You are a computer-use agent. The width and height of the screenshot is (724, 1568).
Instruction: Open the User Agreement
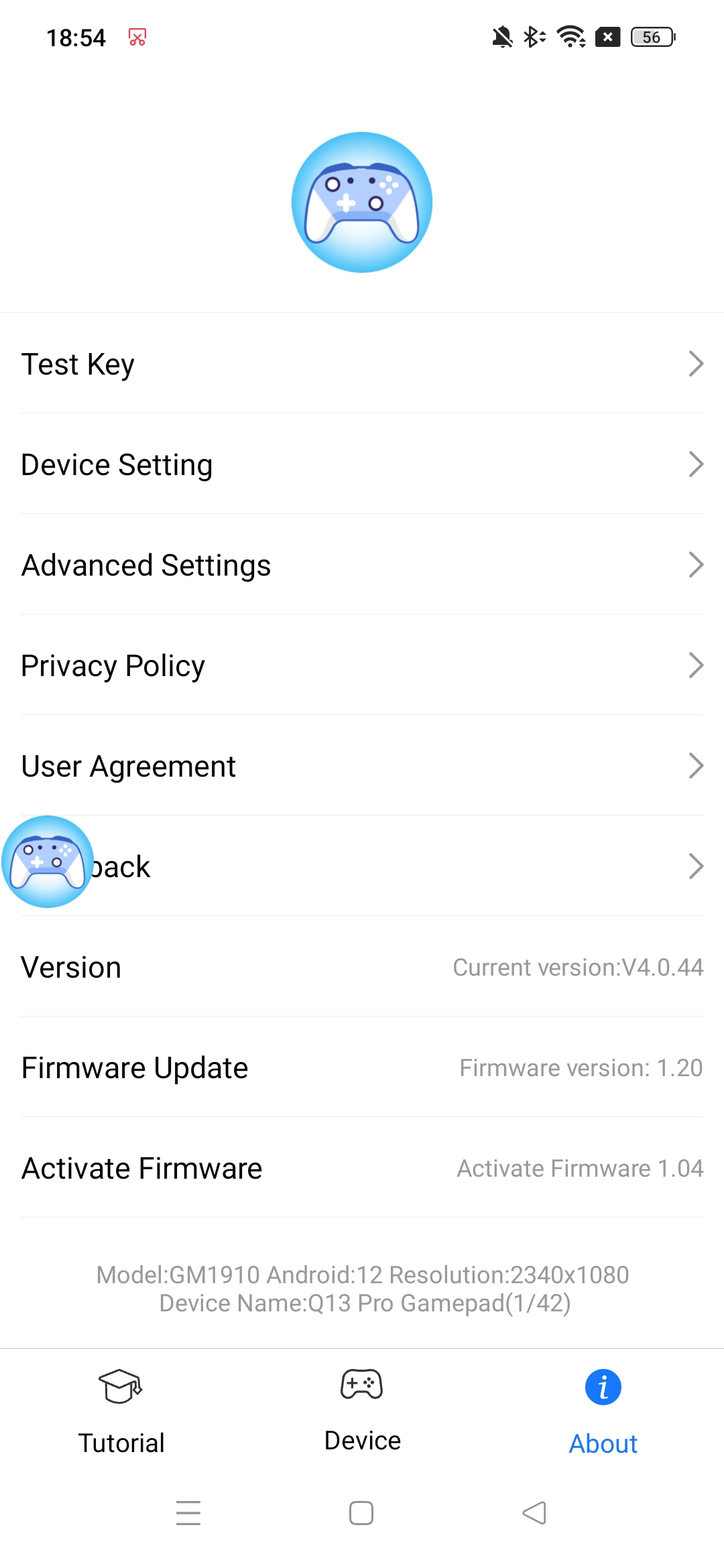point(362,766)
